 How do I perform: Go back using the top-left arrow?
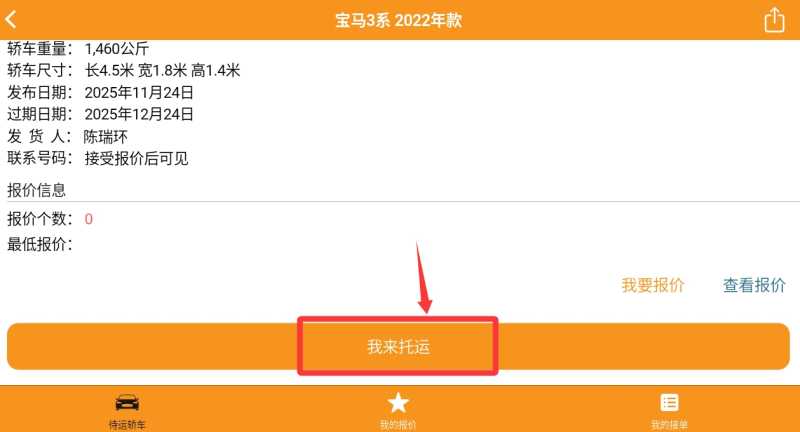(12, 20)
